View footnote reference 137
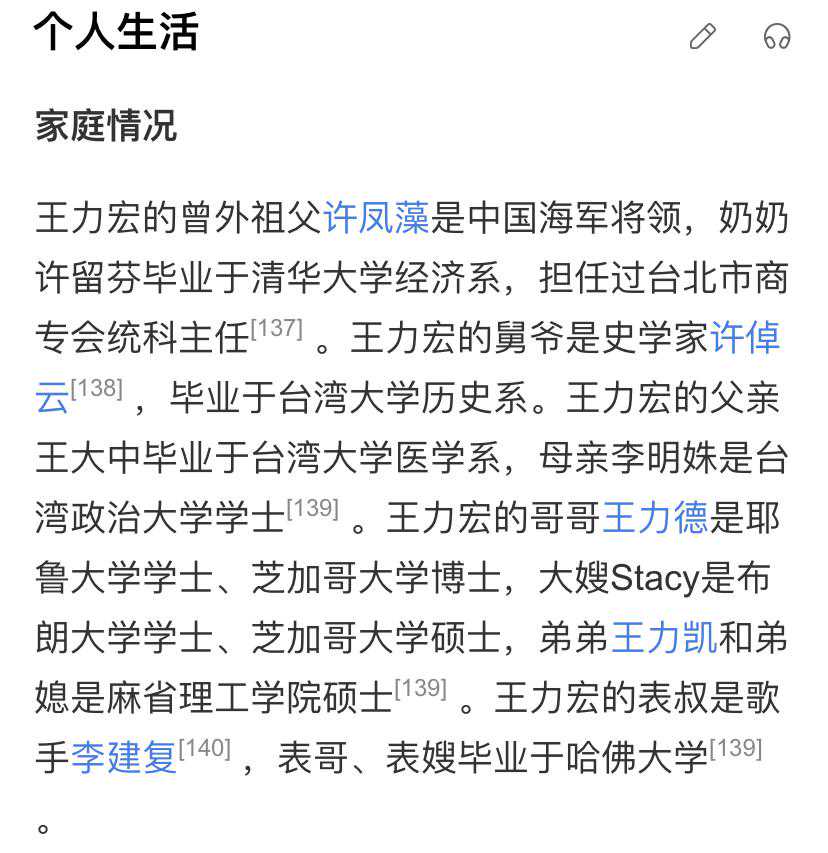The width and height of the screenshot is (828, 853). click(x=276, y=329)
